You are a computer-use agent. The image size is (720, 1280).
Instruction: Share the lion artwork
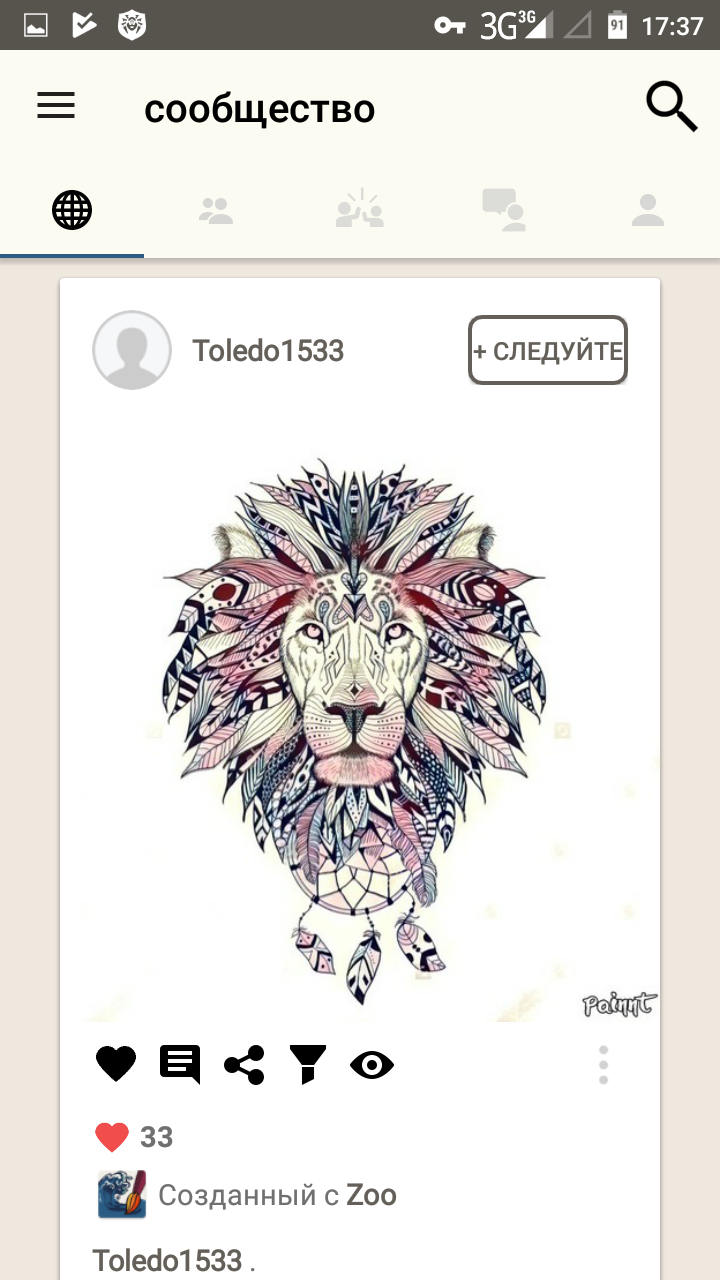(244, 1065)
